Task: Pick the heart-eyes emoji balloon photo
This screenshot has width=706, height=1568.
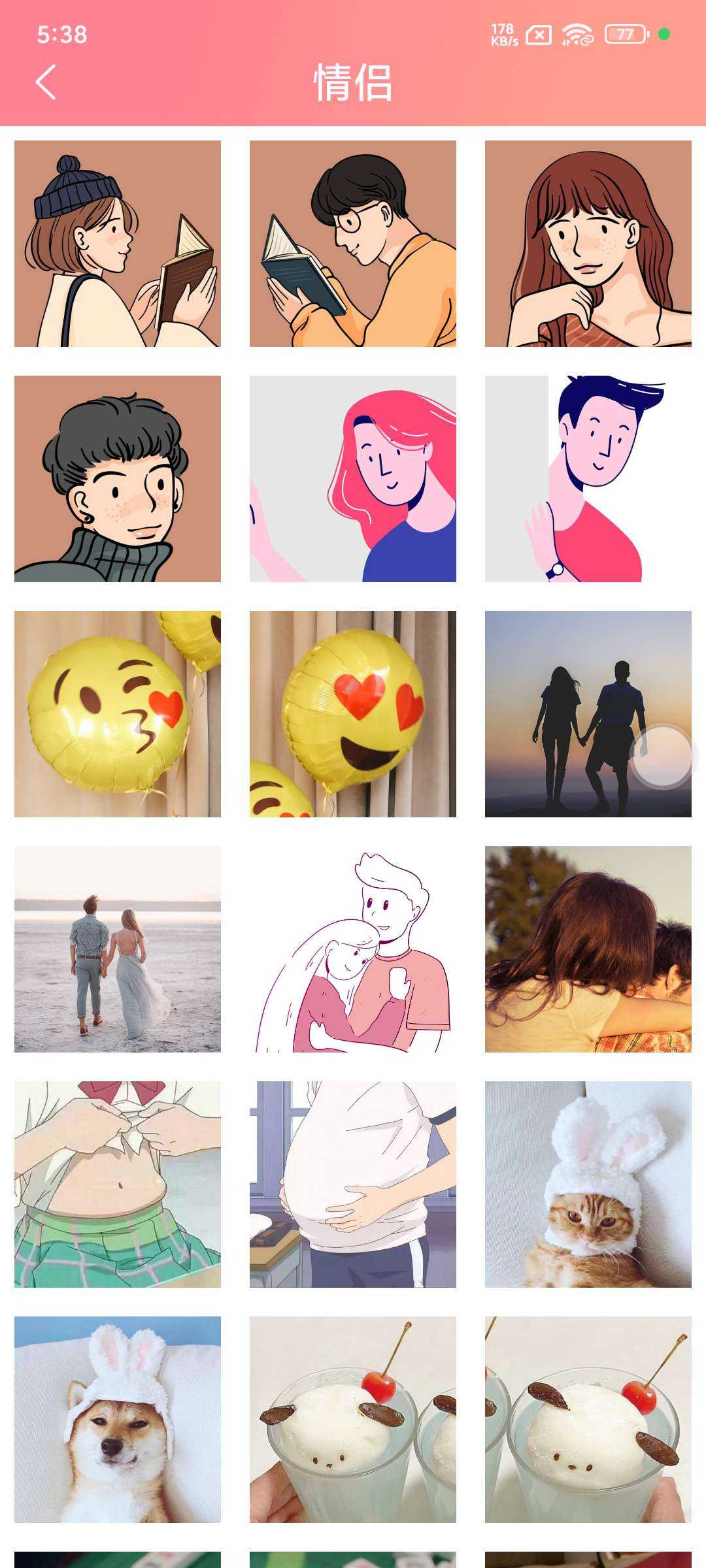Action: click(353, 713)
